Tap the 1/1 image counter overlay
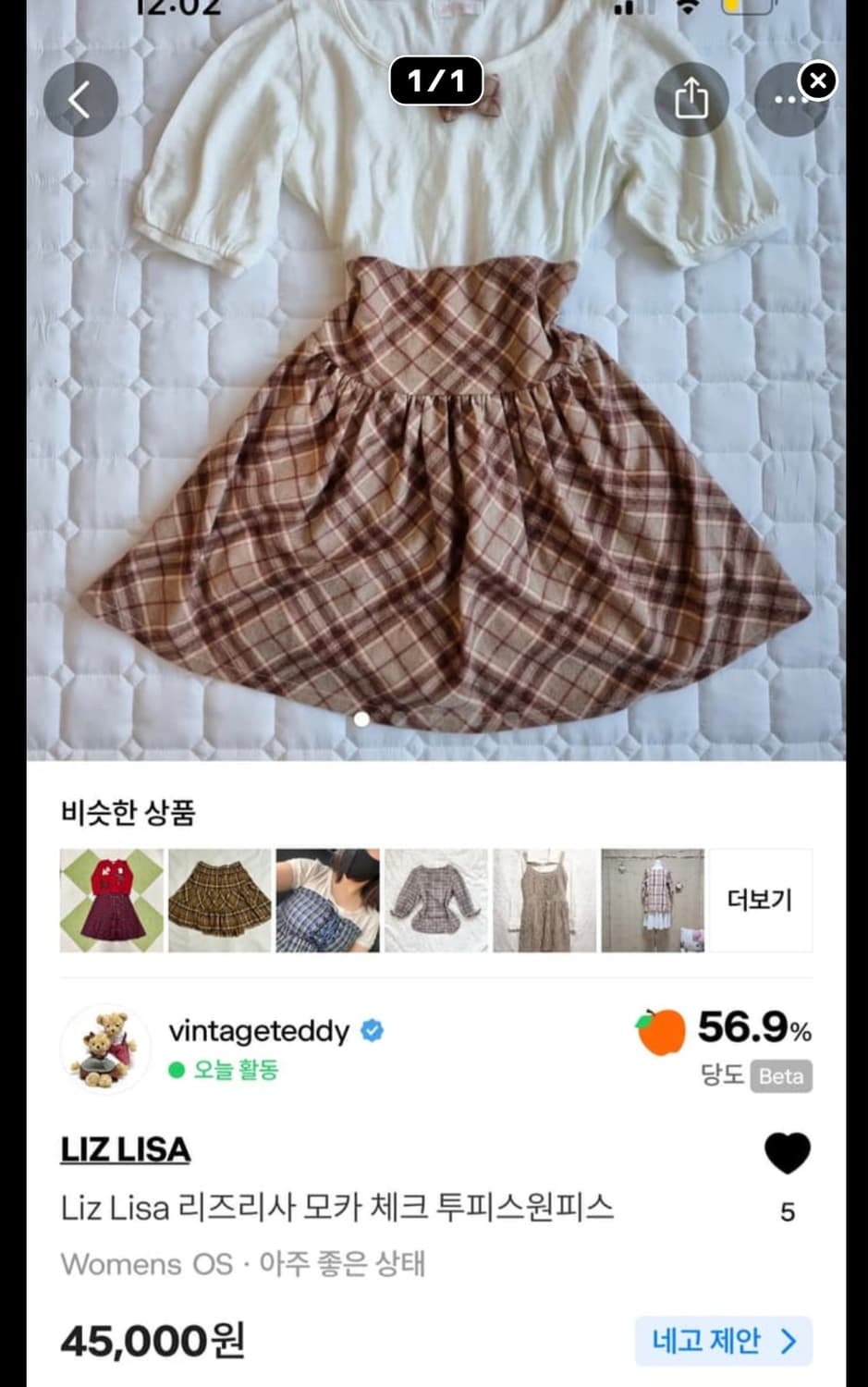868x1387 pixels. [434, 82]
